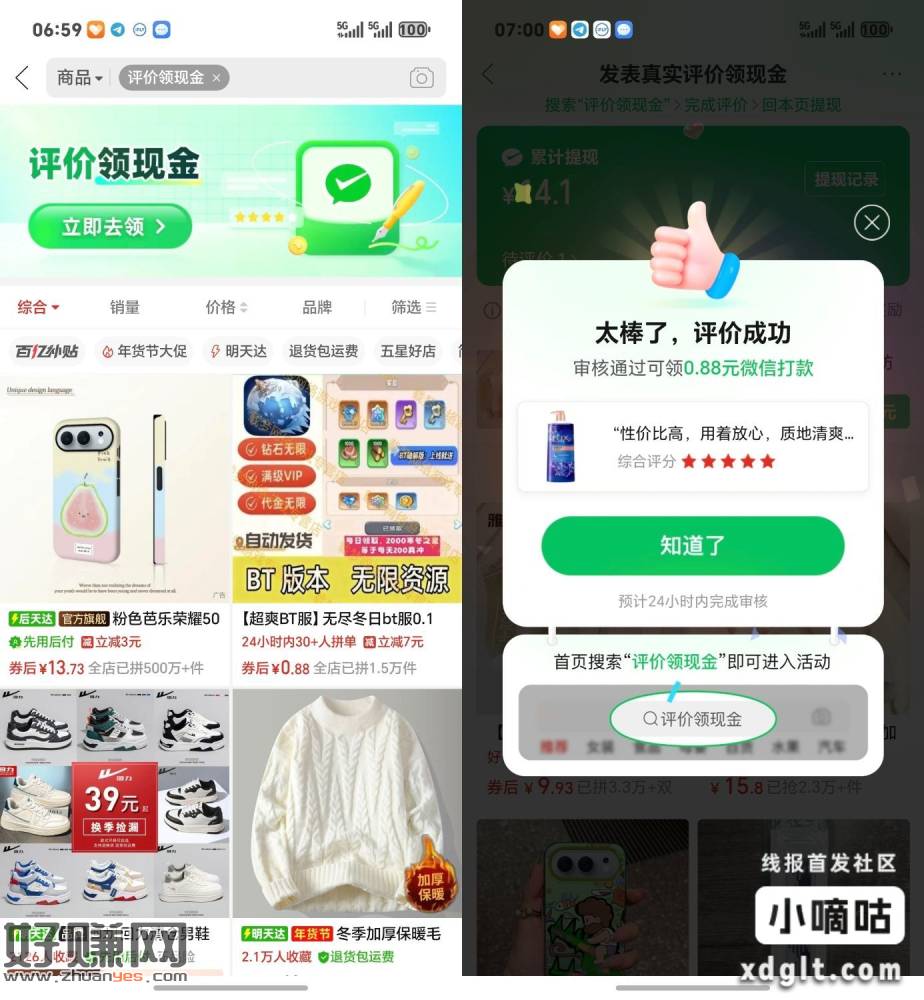The height and width of the screenshot is (1000, 924).
Task: Confirm with the 知道了 button
Action: (692, 546)
